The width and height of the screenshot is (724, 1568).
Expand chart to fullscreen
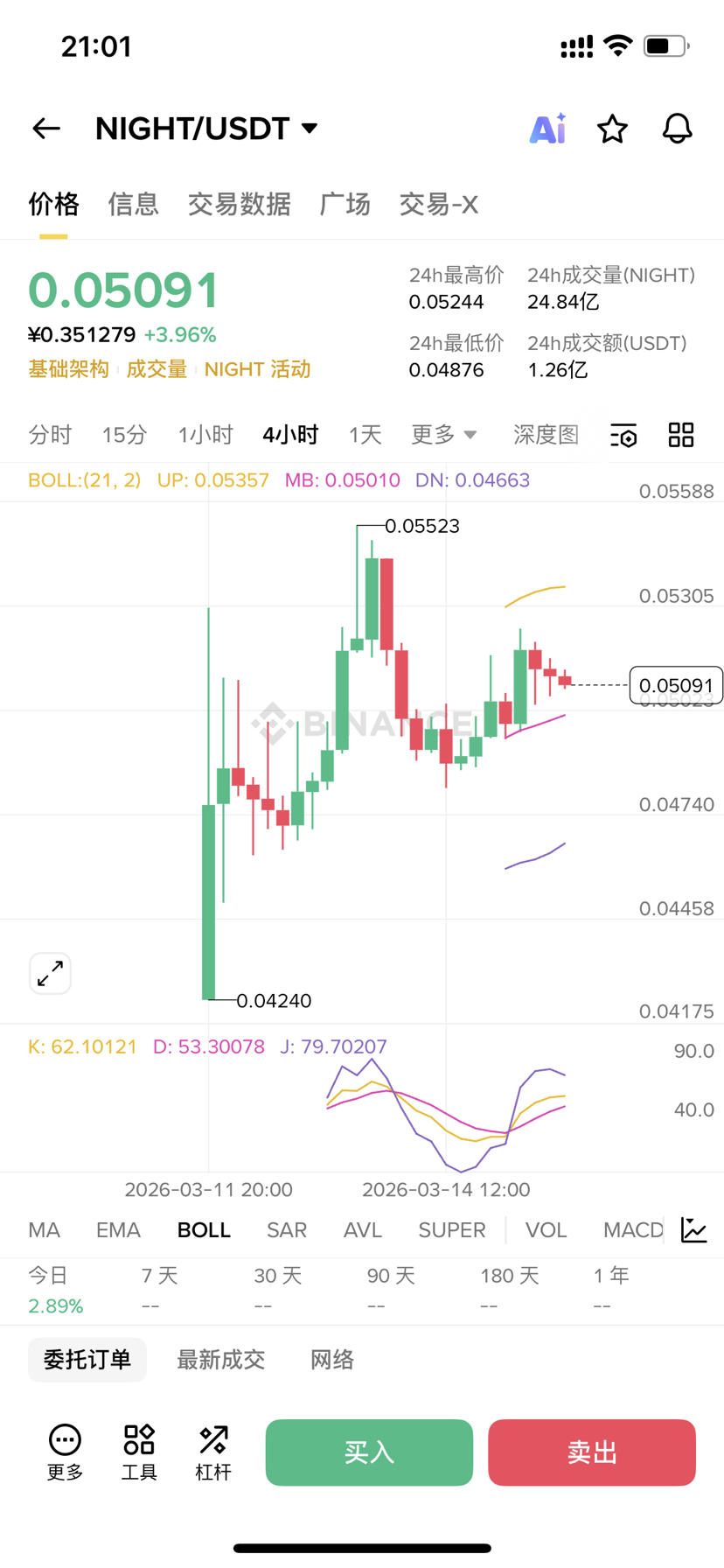pos(50,973)
